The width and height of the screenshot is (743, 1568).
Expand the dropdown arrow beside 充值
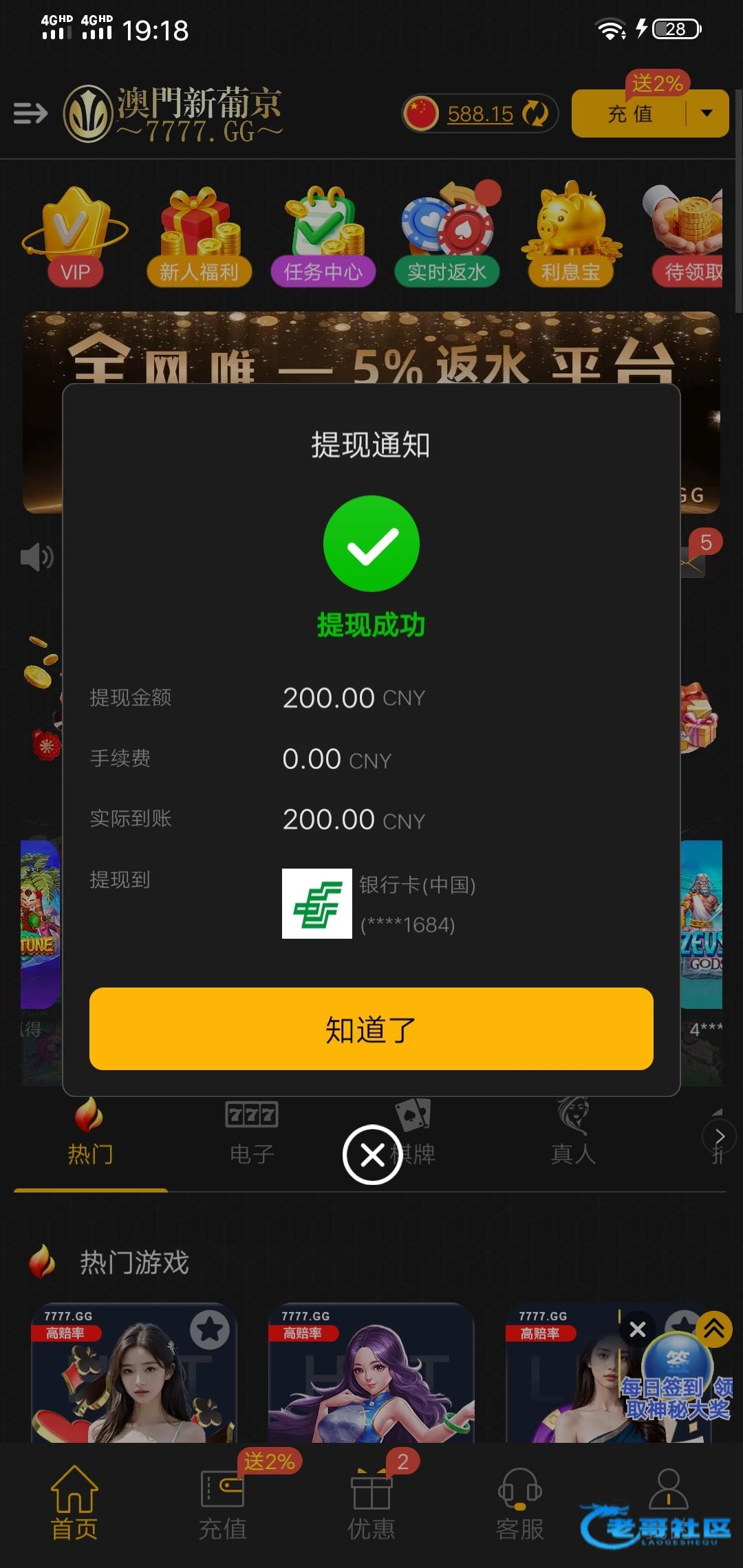(707, 114)
